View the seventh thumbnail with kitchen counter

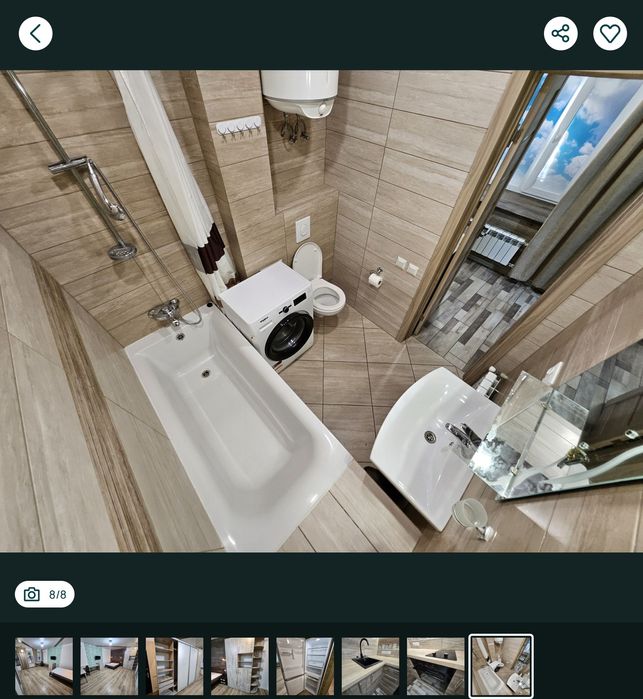(x=435, y=666)
